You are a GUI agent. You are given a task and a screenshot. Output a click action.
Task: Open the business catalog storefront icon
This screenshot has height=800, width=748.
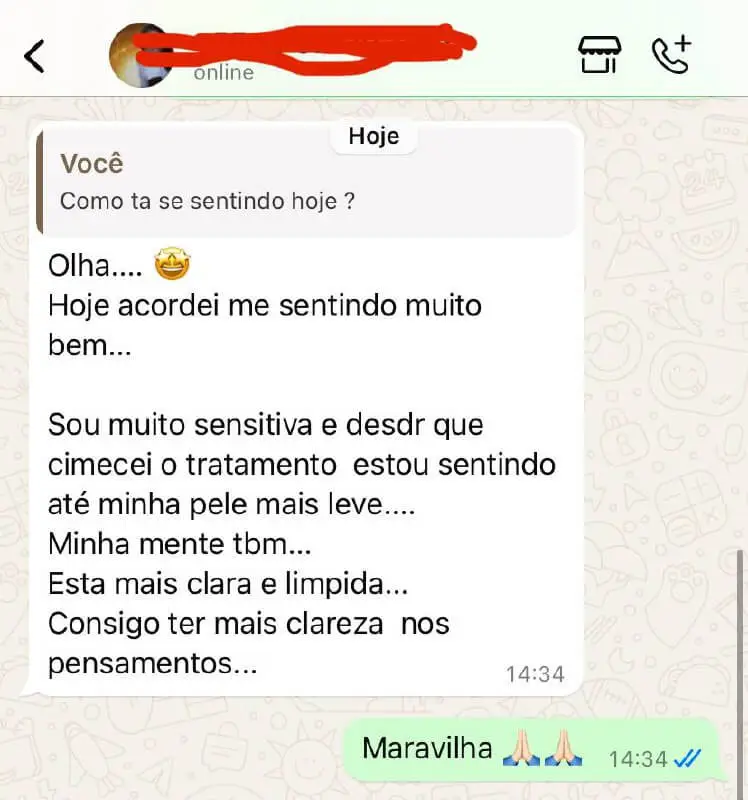(600, 55)
